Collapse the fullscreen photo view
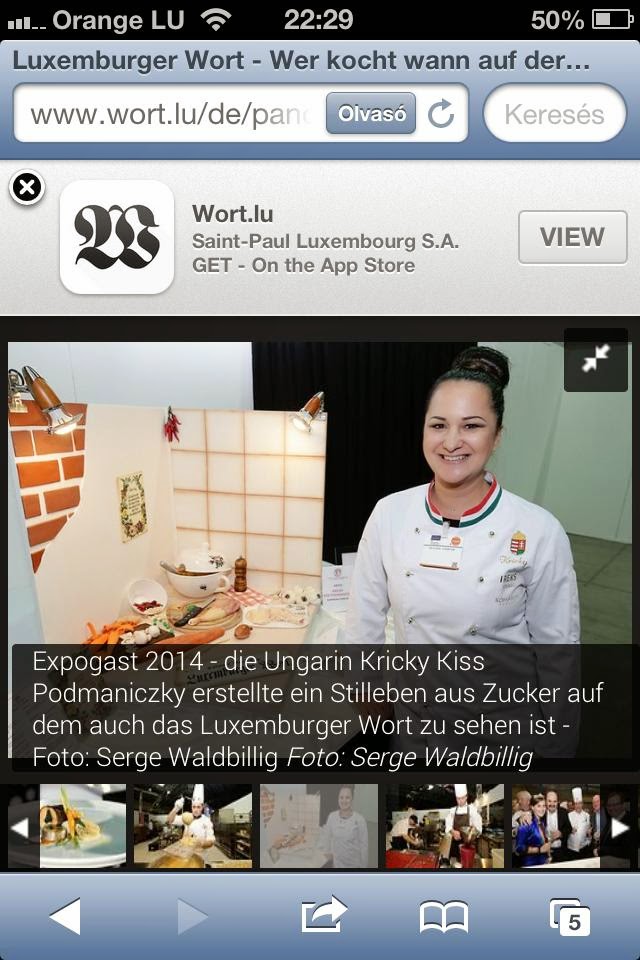This screenshot has height=960, width=640. tap(596, 359)
